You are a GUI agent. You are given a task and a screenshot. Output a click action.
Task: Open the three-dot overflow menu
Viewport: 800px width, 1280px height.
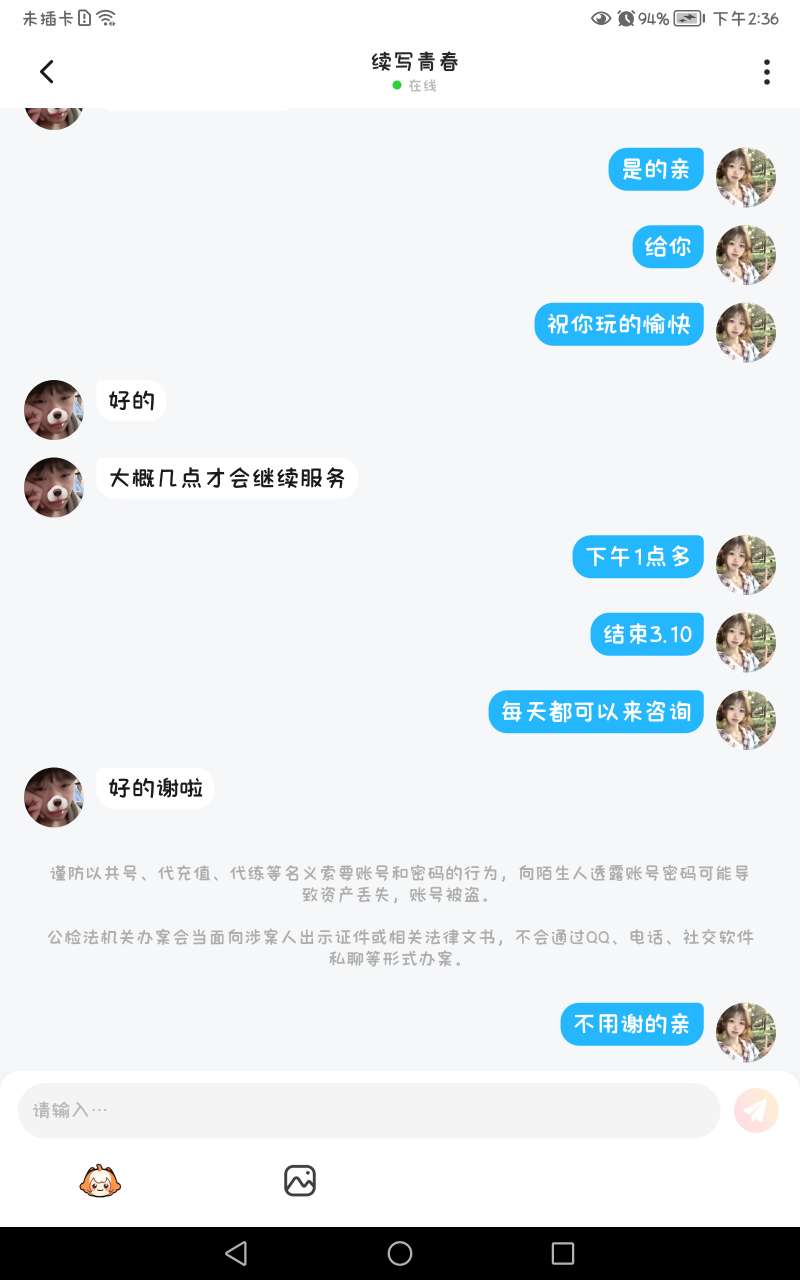(x=766, y=72)
